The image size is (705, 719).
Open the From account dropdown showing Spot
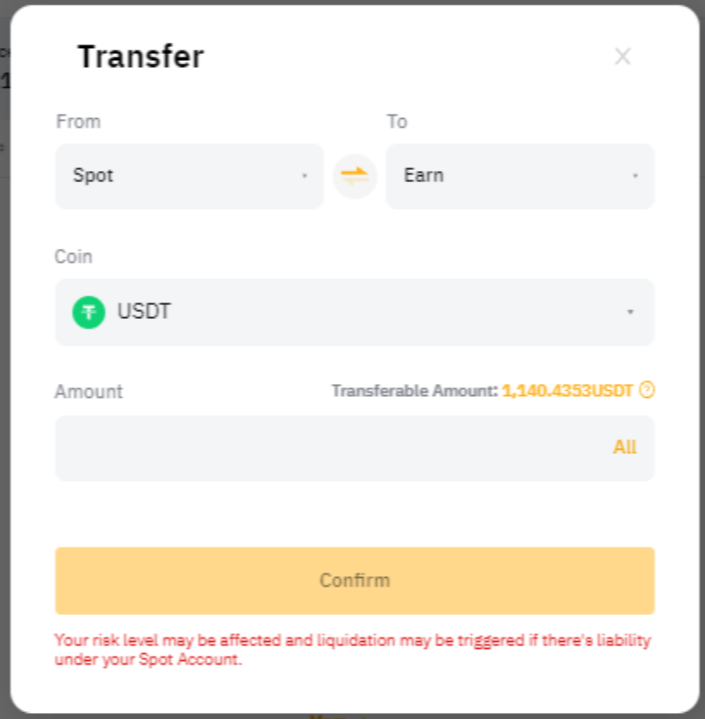(x=189, y=176)
